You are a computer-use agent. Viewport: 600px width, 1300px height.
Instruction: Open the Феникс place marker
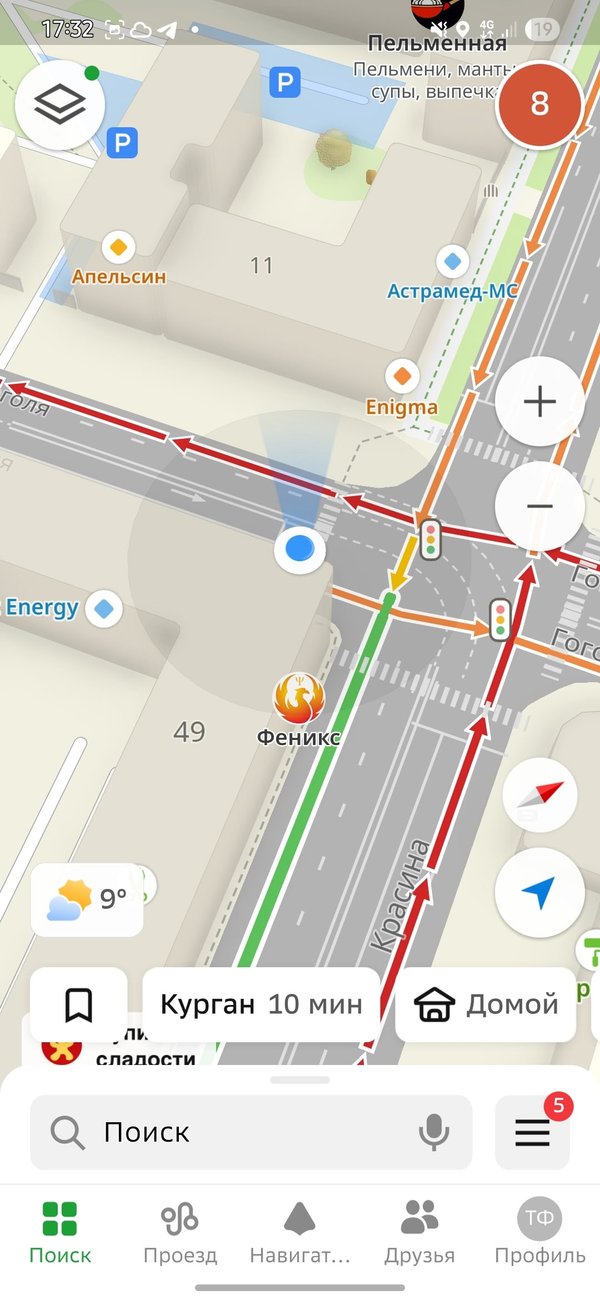299,700
